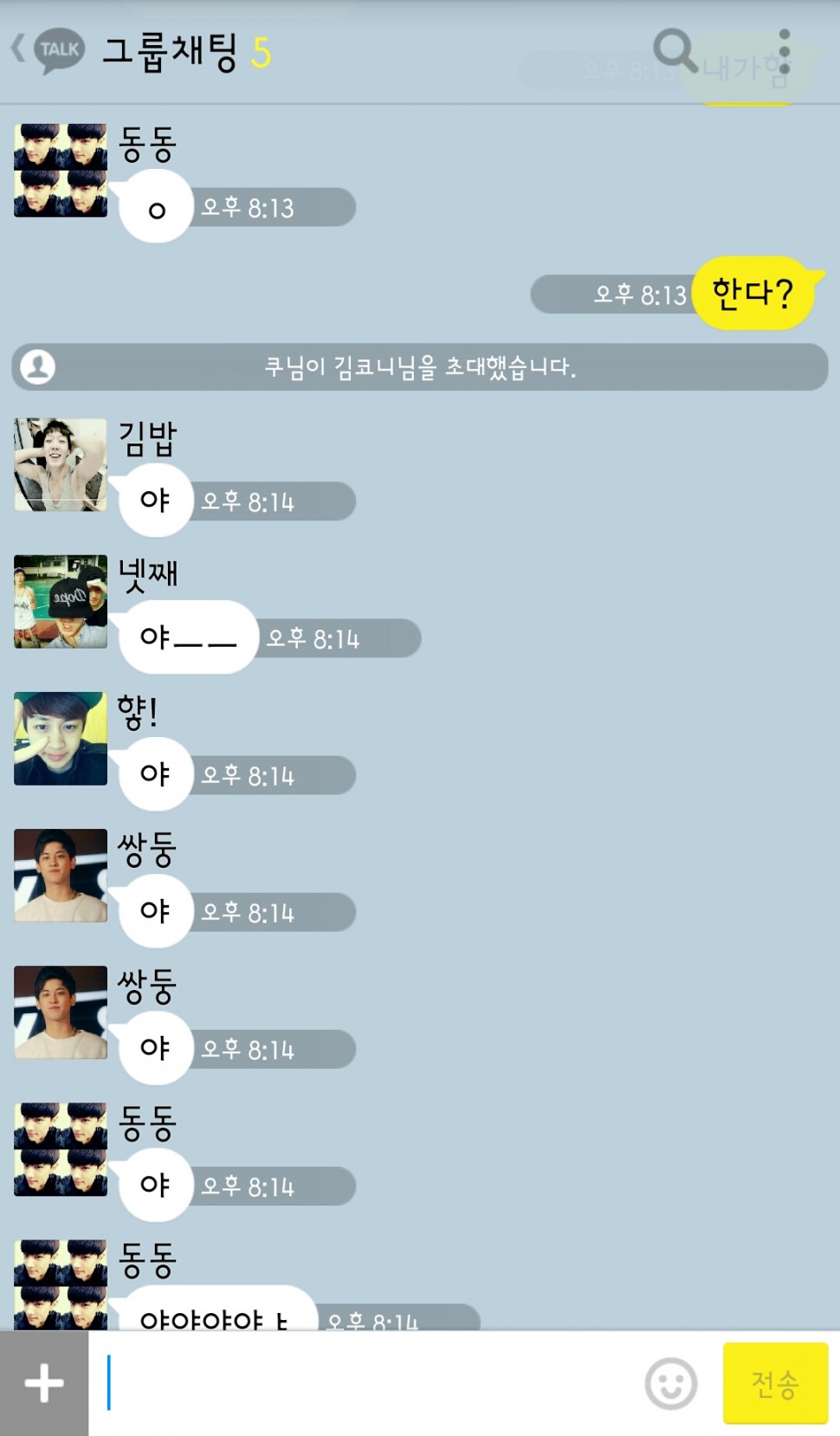The height and width of the screenshot is (1436, 840).
Task: View 김밥's profile picture
Action: pos(61,465)
